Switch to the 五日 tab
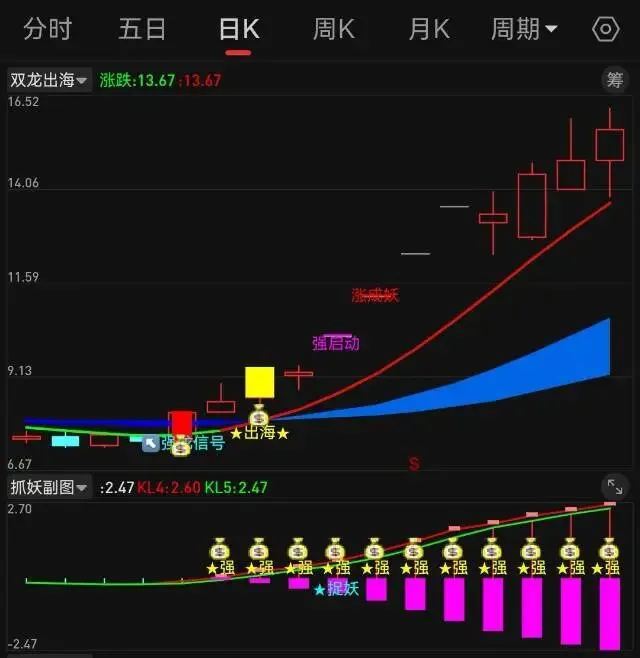Viewport: 640px width, 658px height. pos(142,29)
